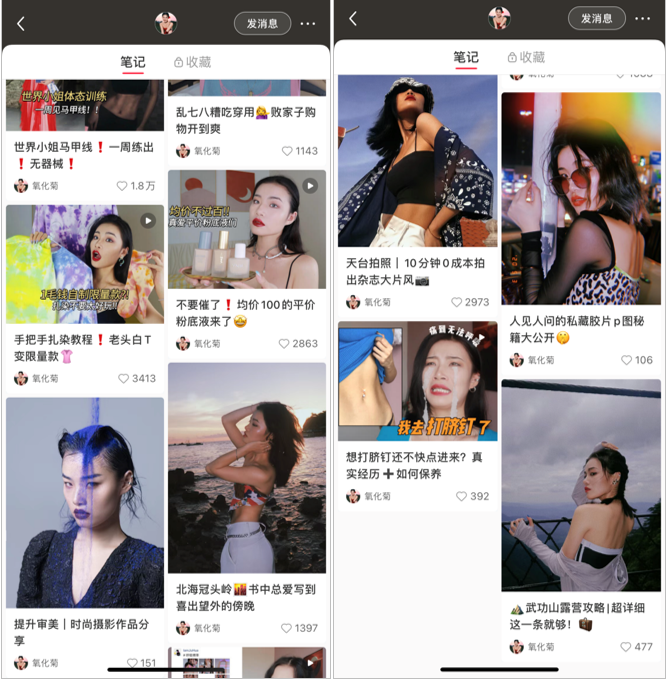Viewport: 666px width, 680px height.
Task: Like the 想打脐钉 note
Action: tap(462, 496)
